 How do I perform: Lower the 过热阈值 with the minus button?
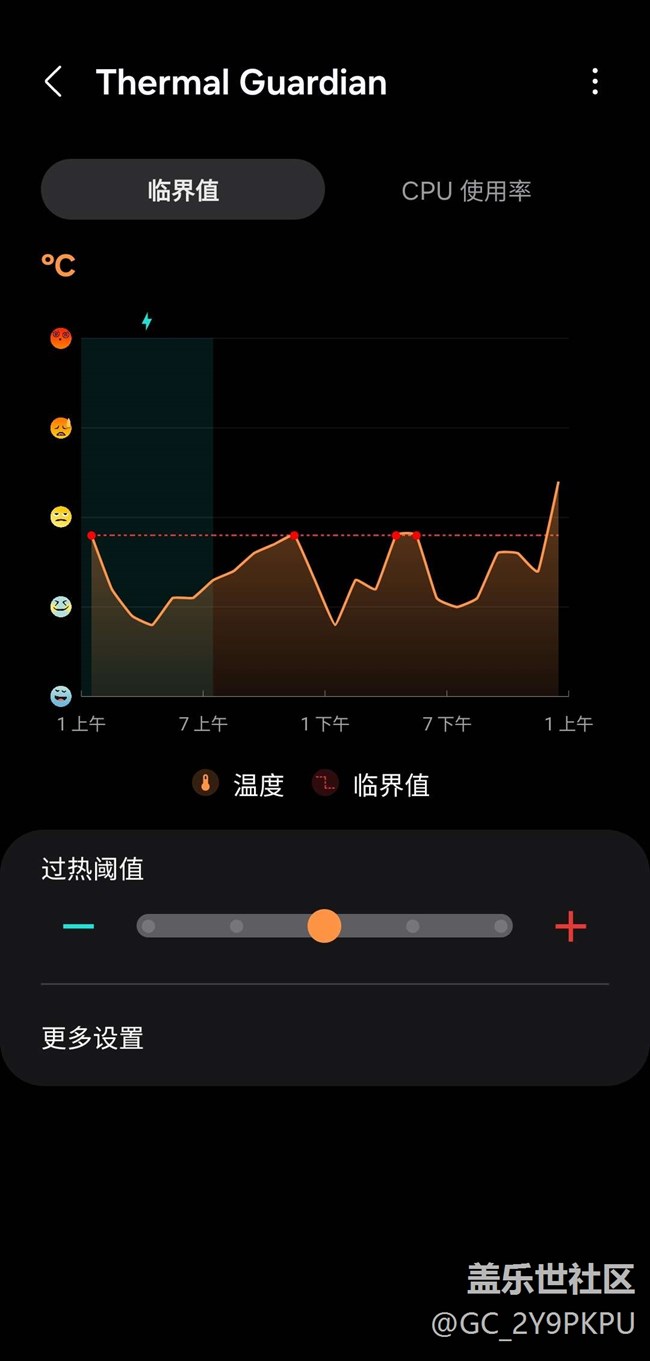[78, 927]
